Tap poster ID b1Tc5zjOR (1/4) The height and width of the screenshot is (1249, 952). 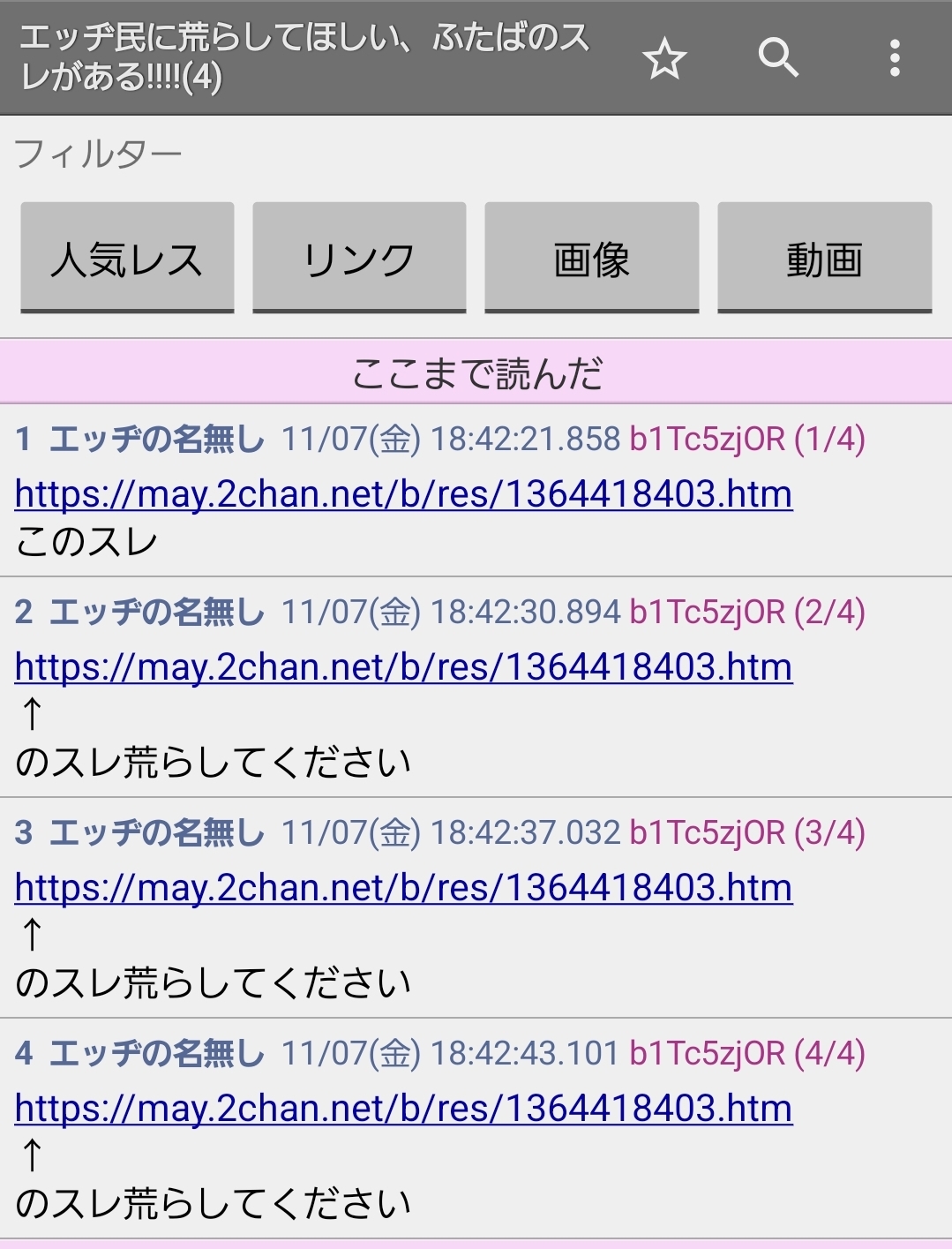[746, 439]
